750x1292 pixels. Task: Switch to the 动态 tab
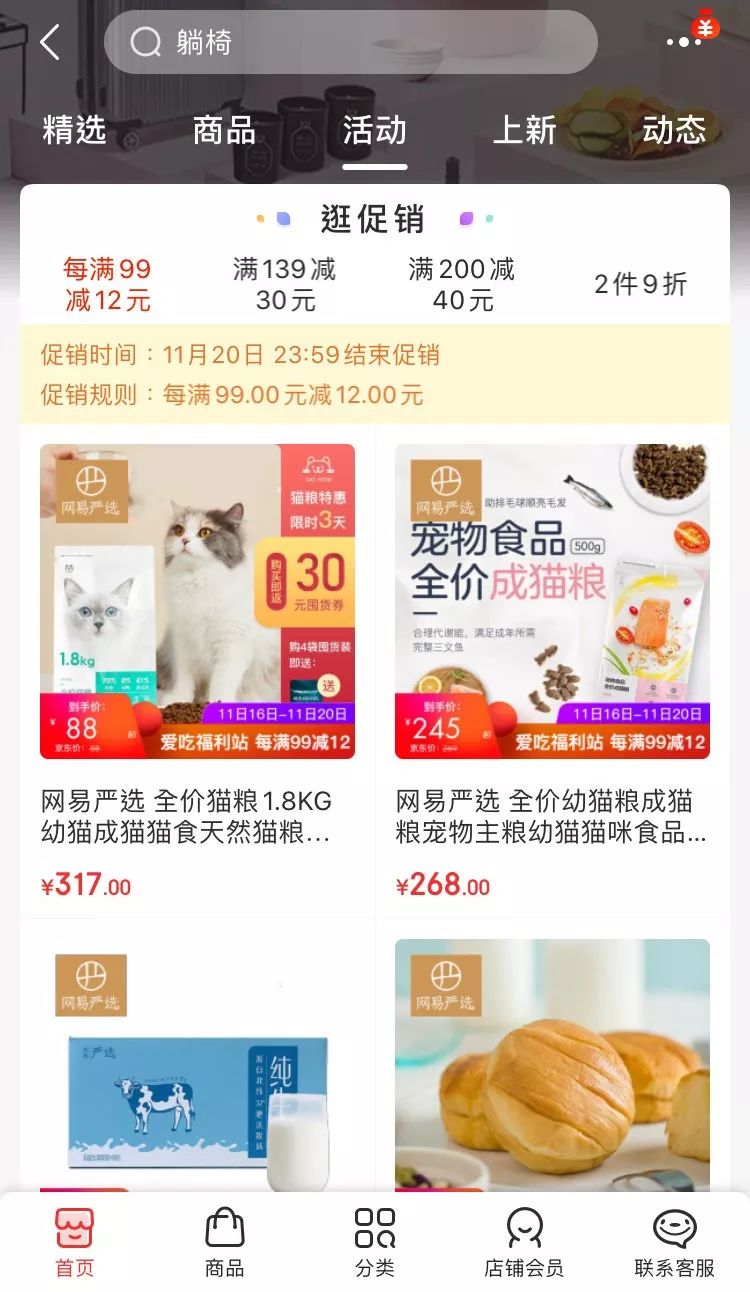coord(676,130)
